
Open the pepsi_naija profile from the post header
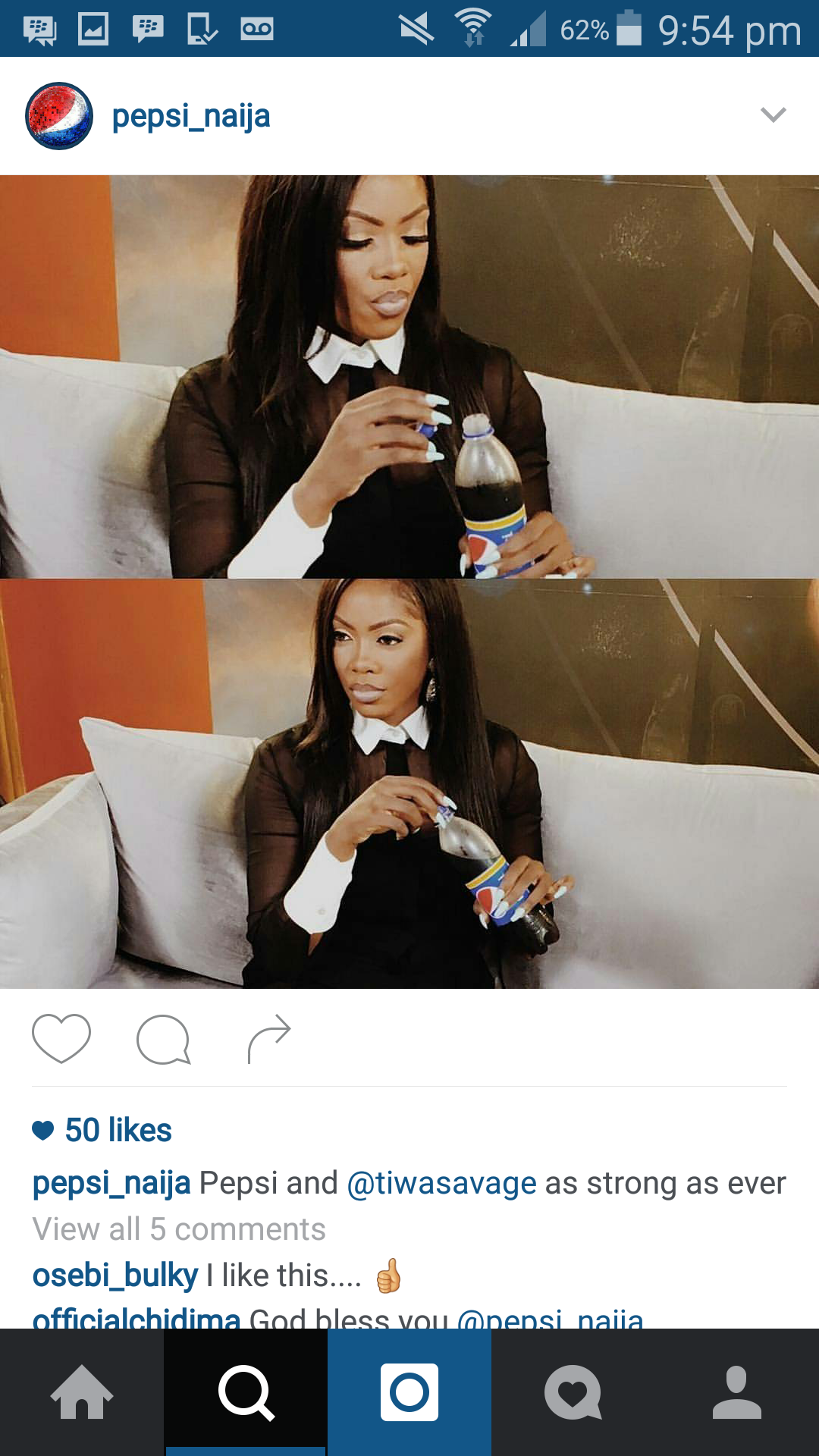click(190, 116)
